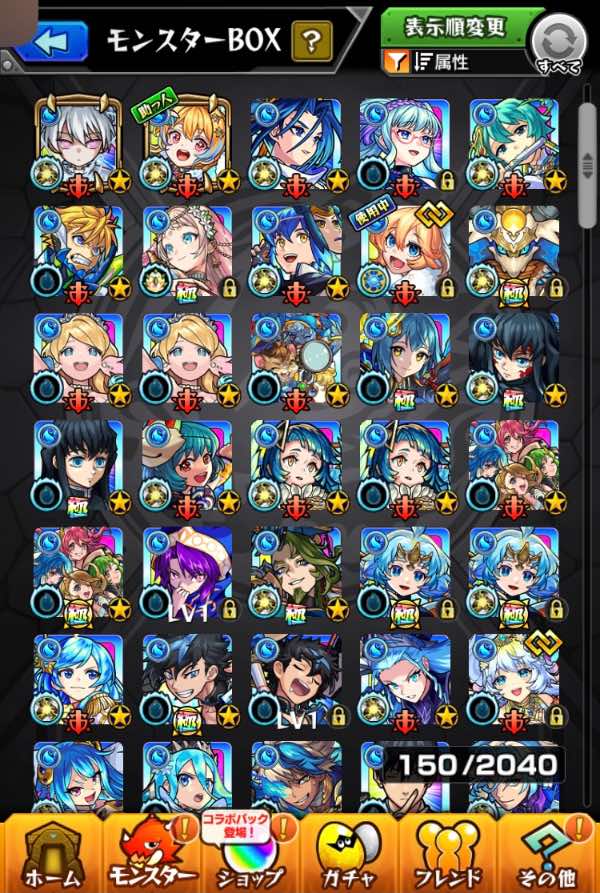600x893 pixels.
Task: Select the monster tagged 使用中
Action: click(405, 252)
